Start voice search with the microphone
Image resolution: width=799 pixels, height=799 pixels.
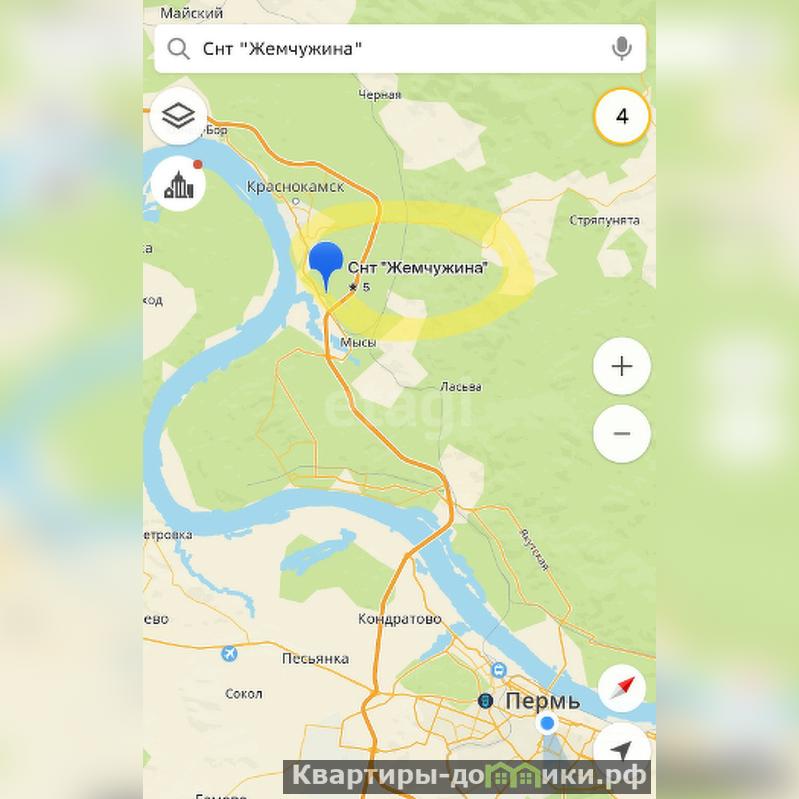(621, 48)
